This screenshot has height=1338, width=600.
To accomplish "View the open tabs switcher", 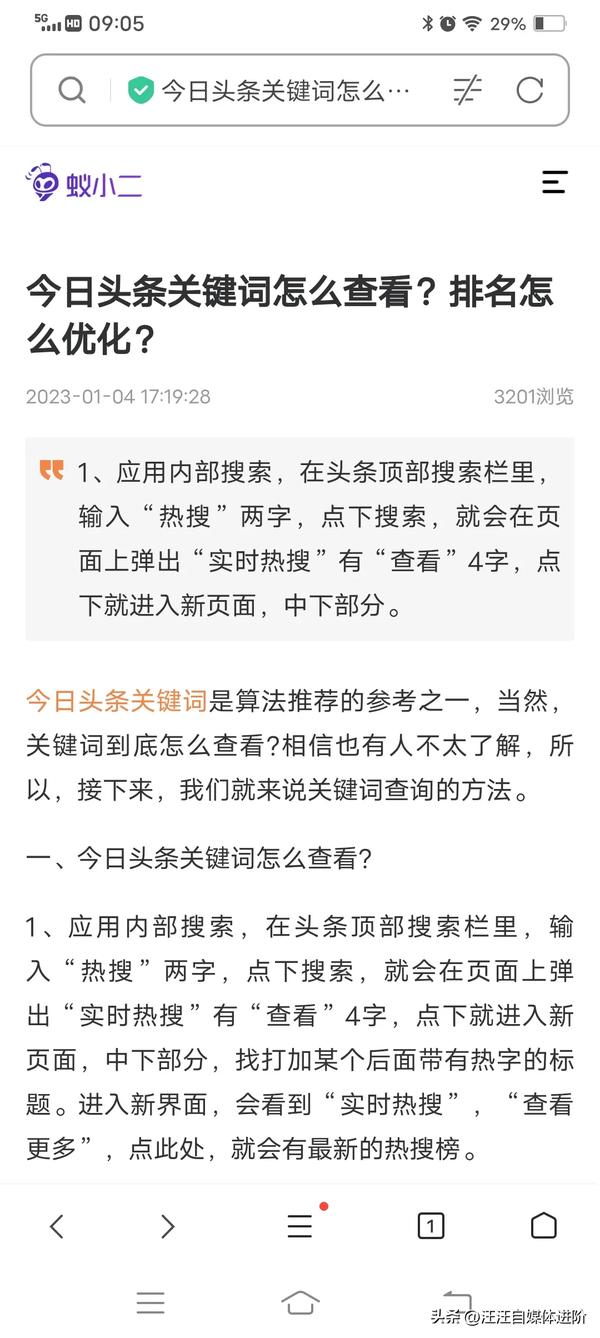I will (430, 1226).
